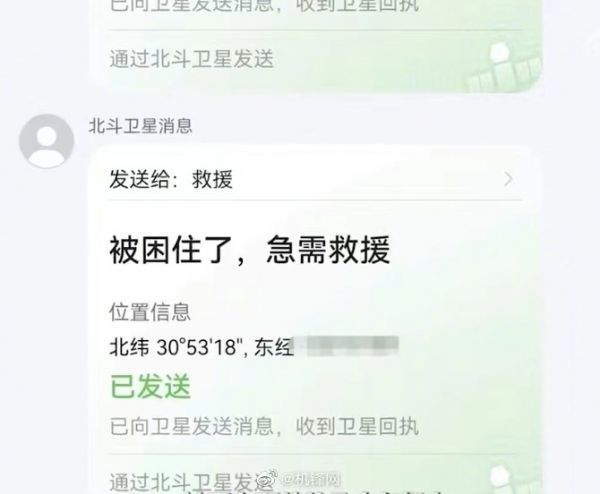Open the 发送给: 救援 recipient row
Image resolution: width=600 pixels, height=494 pixels.
(310, 180)
